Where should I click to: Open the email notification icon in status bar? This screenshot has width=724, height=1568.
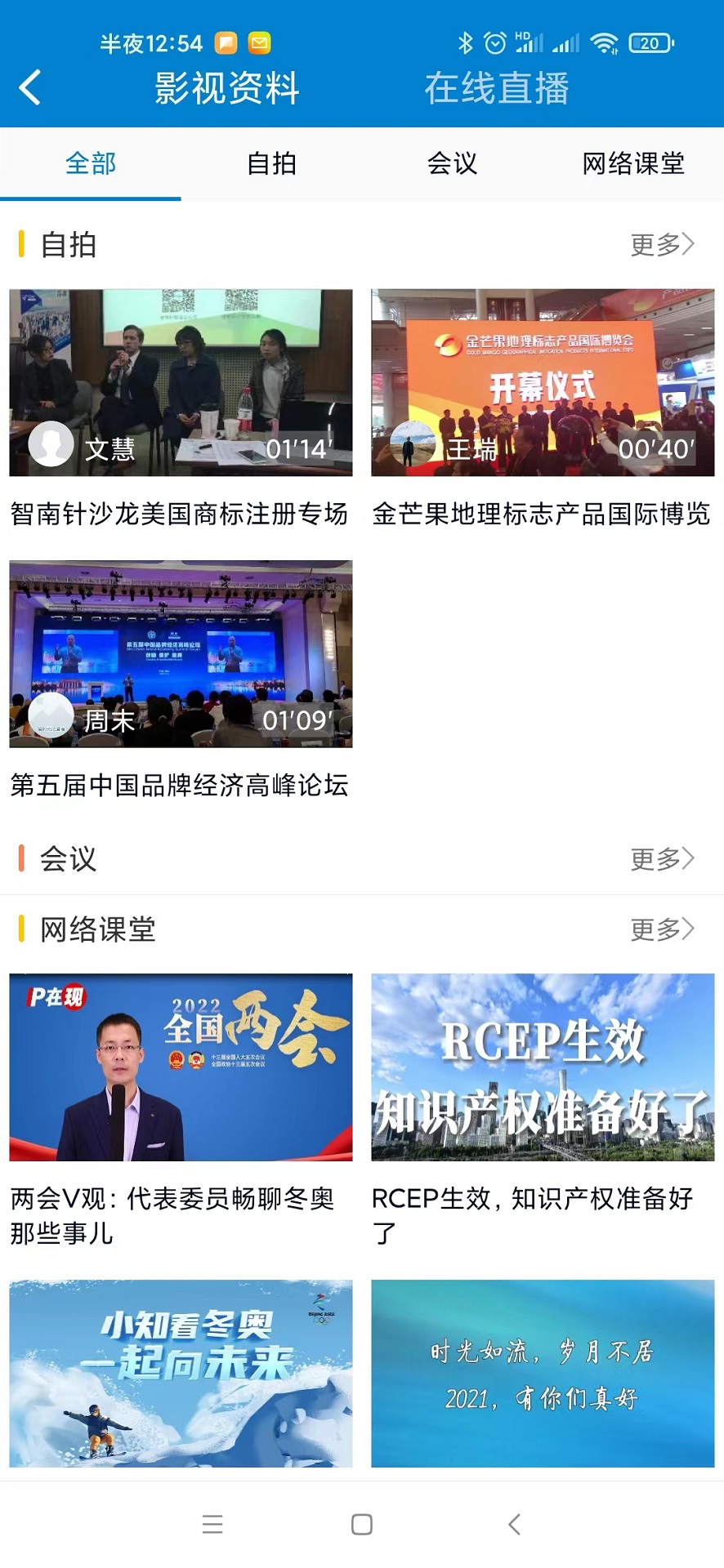click(258, 42)
